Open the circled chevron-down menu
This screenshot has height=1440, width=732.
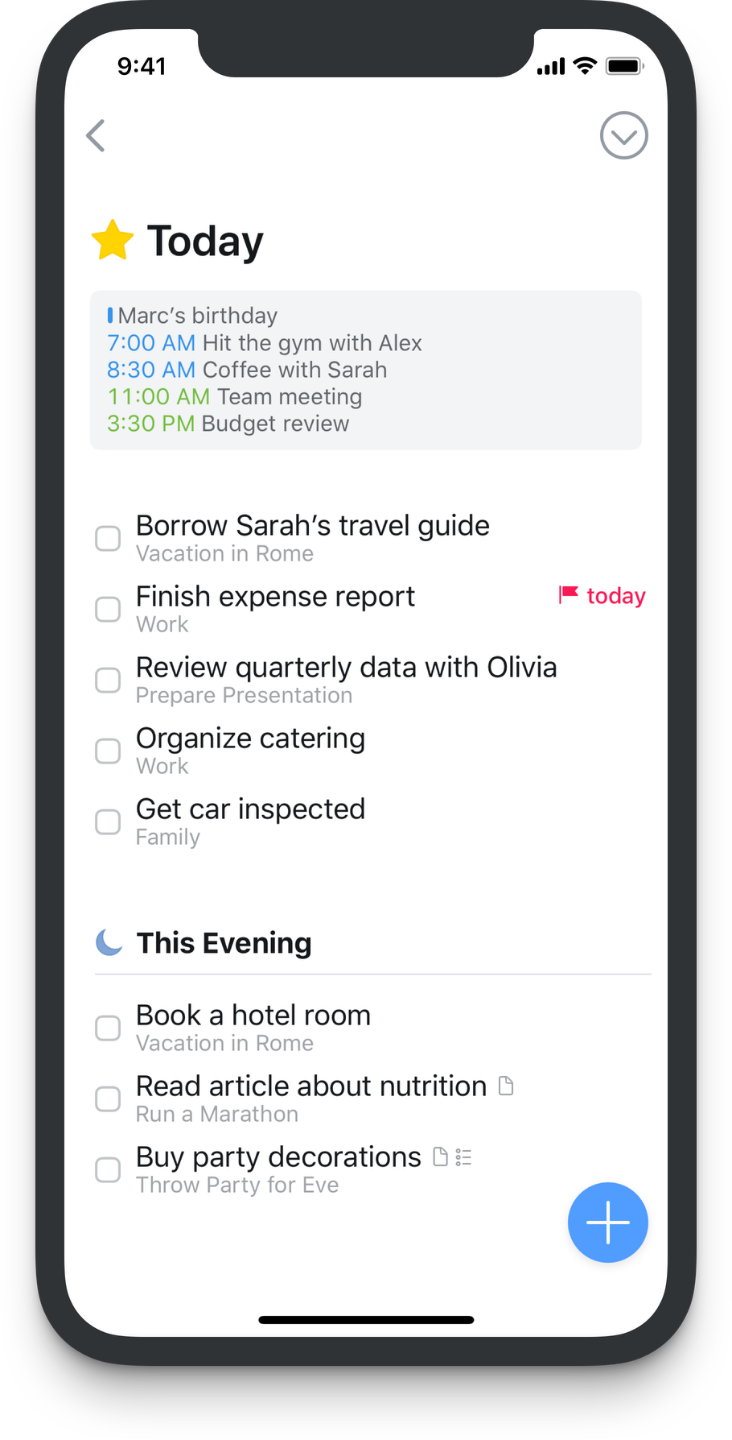coord(623,136)
